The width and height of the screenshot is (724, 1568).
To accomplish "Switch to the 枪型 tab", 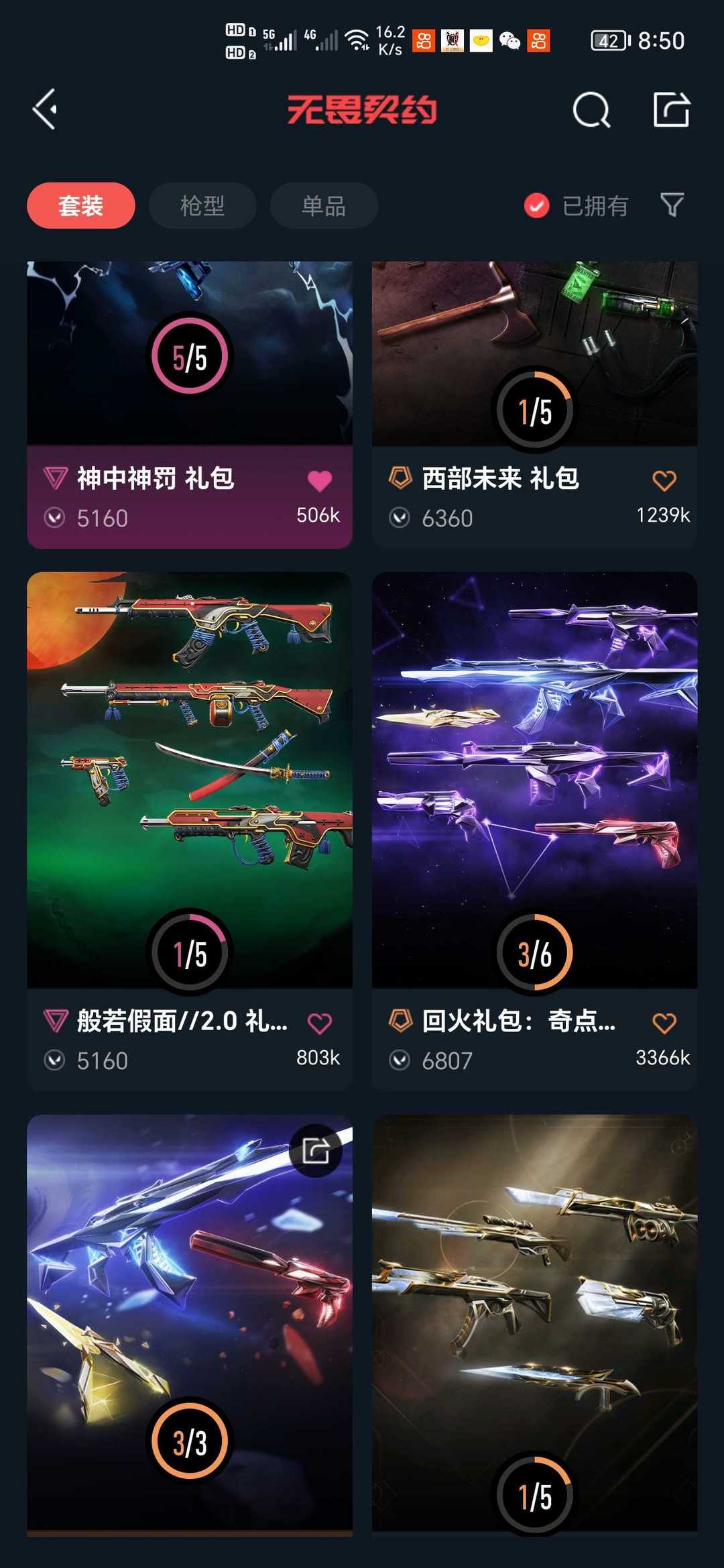I will tap(202, 205).
